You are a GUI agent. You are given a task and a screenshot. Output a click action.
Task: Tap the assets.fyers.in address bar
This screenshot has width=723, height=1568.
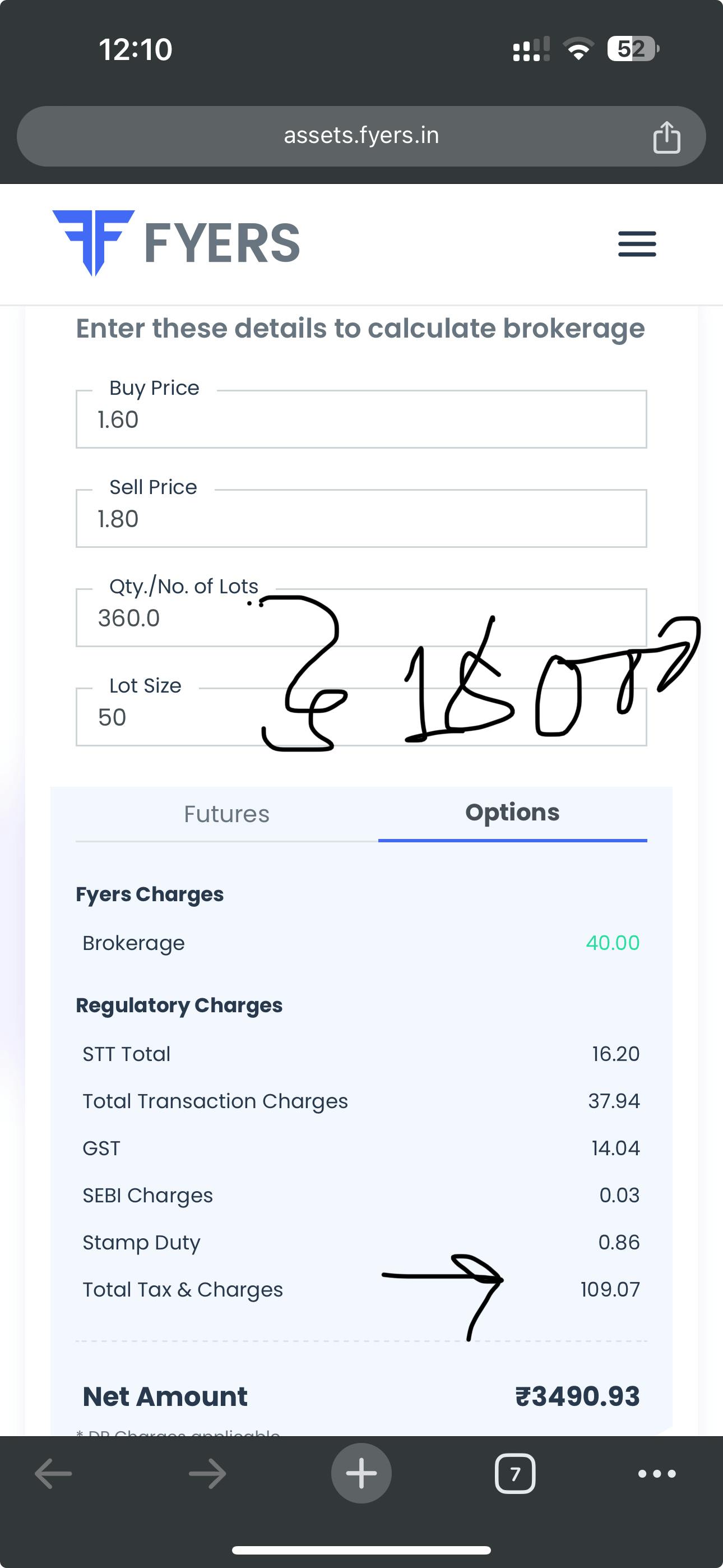[x=361, y=136]
